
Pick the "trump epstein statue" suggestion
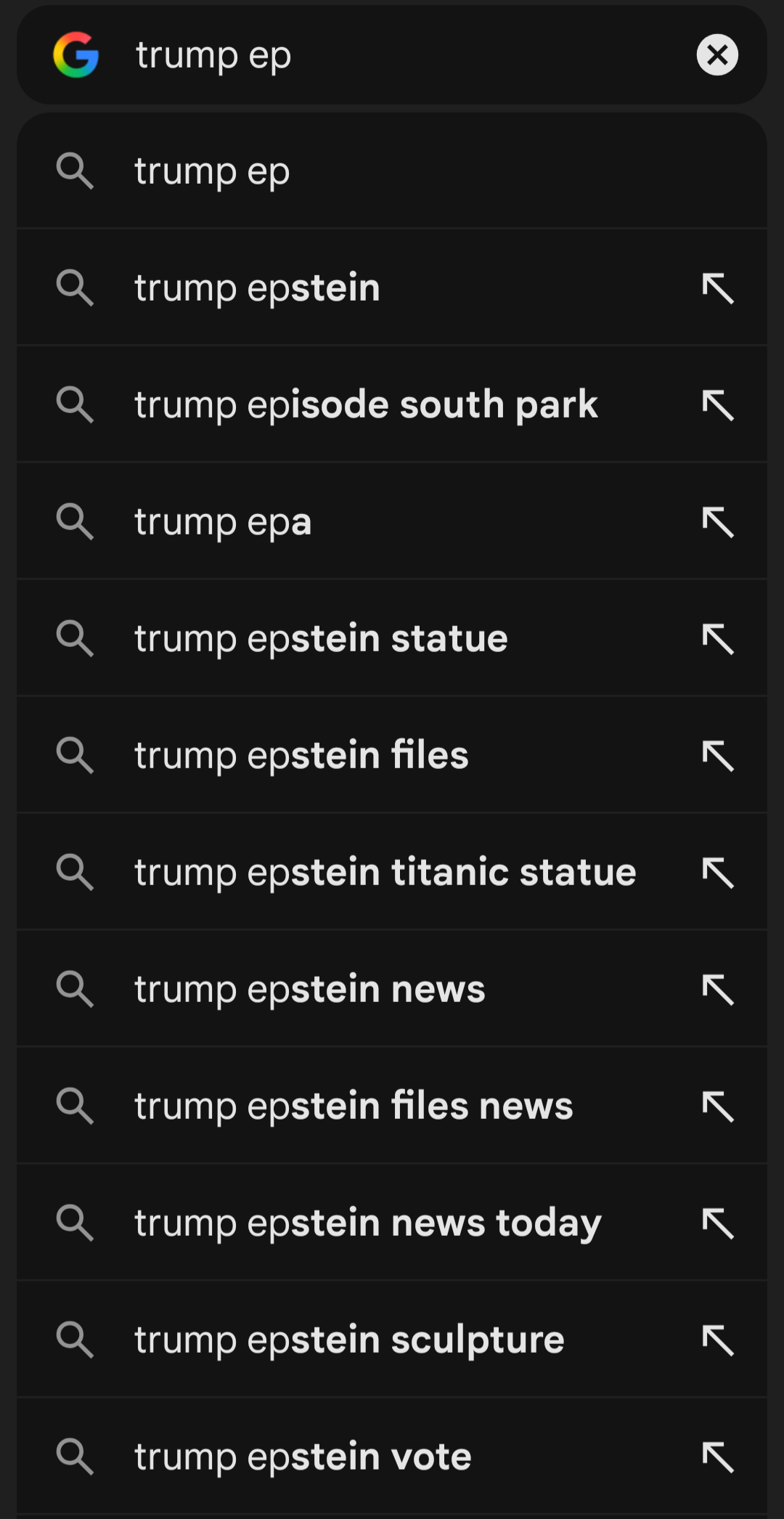321,638
